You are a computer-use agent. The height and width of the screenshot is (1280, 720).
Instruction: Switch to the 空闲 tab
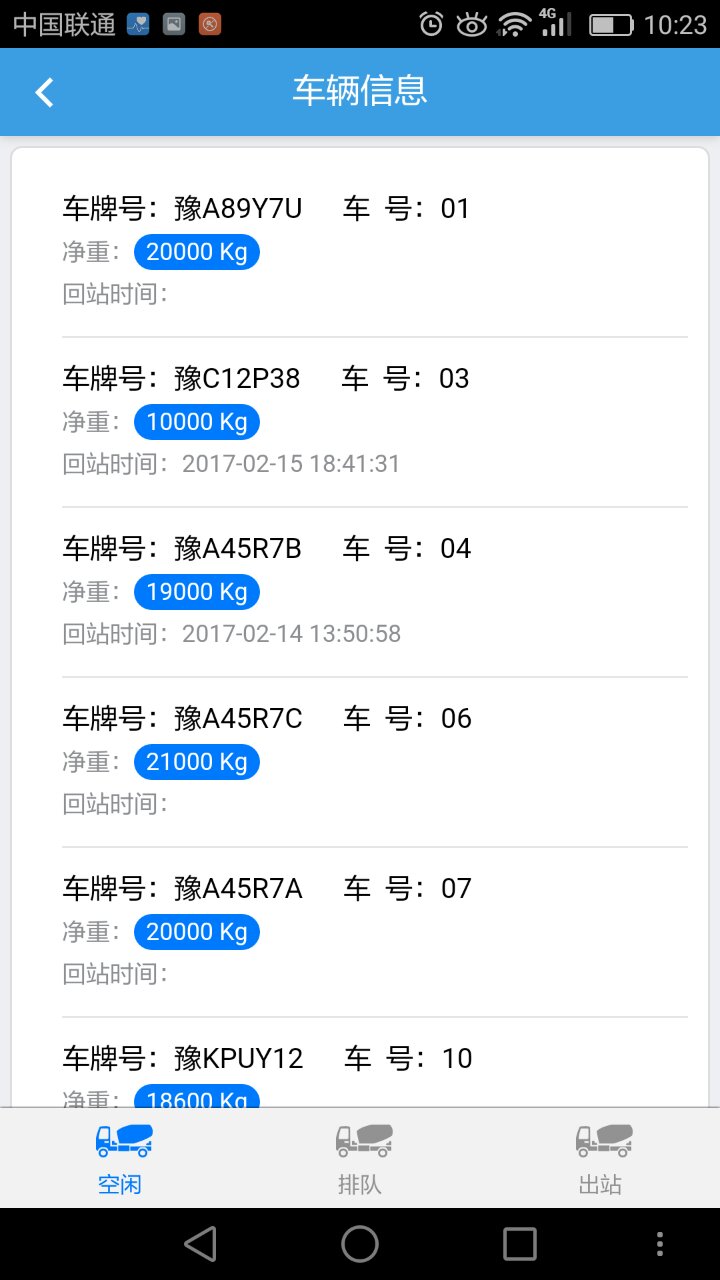point(121,1158)
